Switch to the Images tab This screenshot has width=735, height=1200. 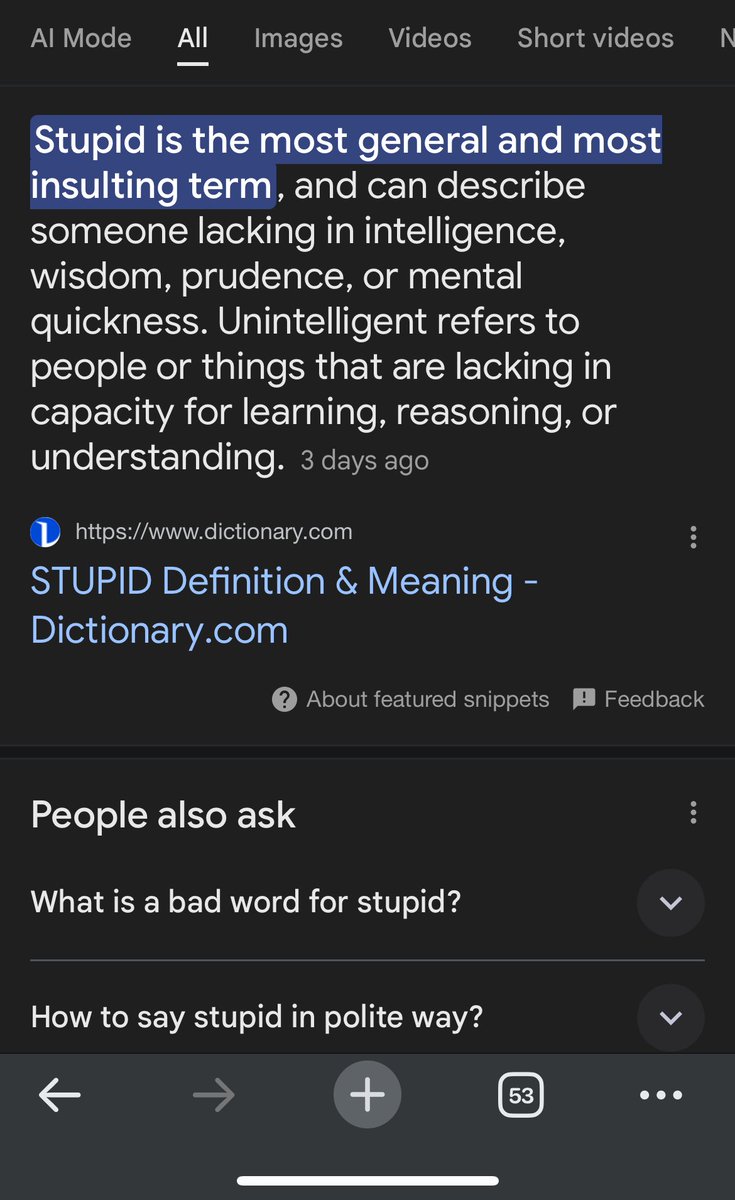[298, 38]
